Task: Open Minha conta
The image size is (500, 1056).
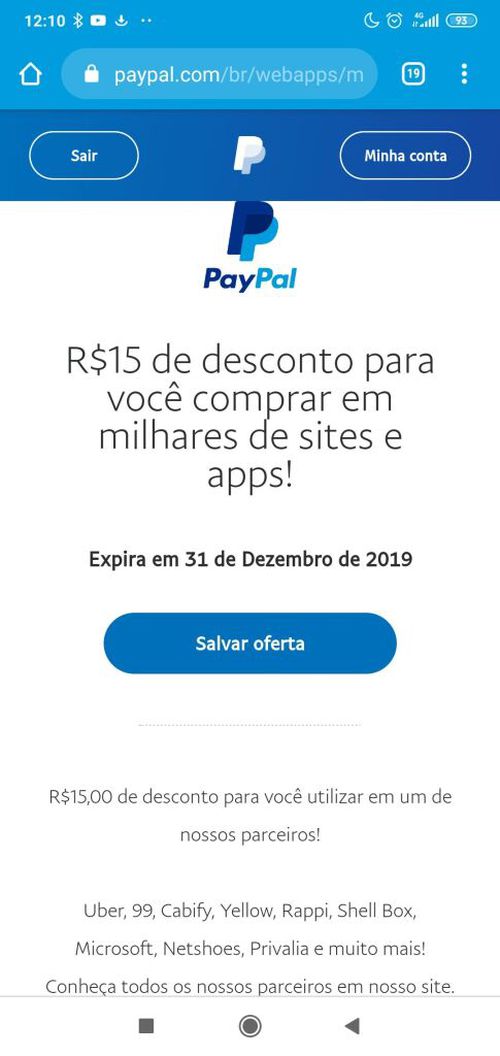Action: click(x=405, y=156)
